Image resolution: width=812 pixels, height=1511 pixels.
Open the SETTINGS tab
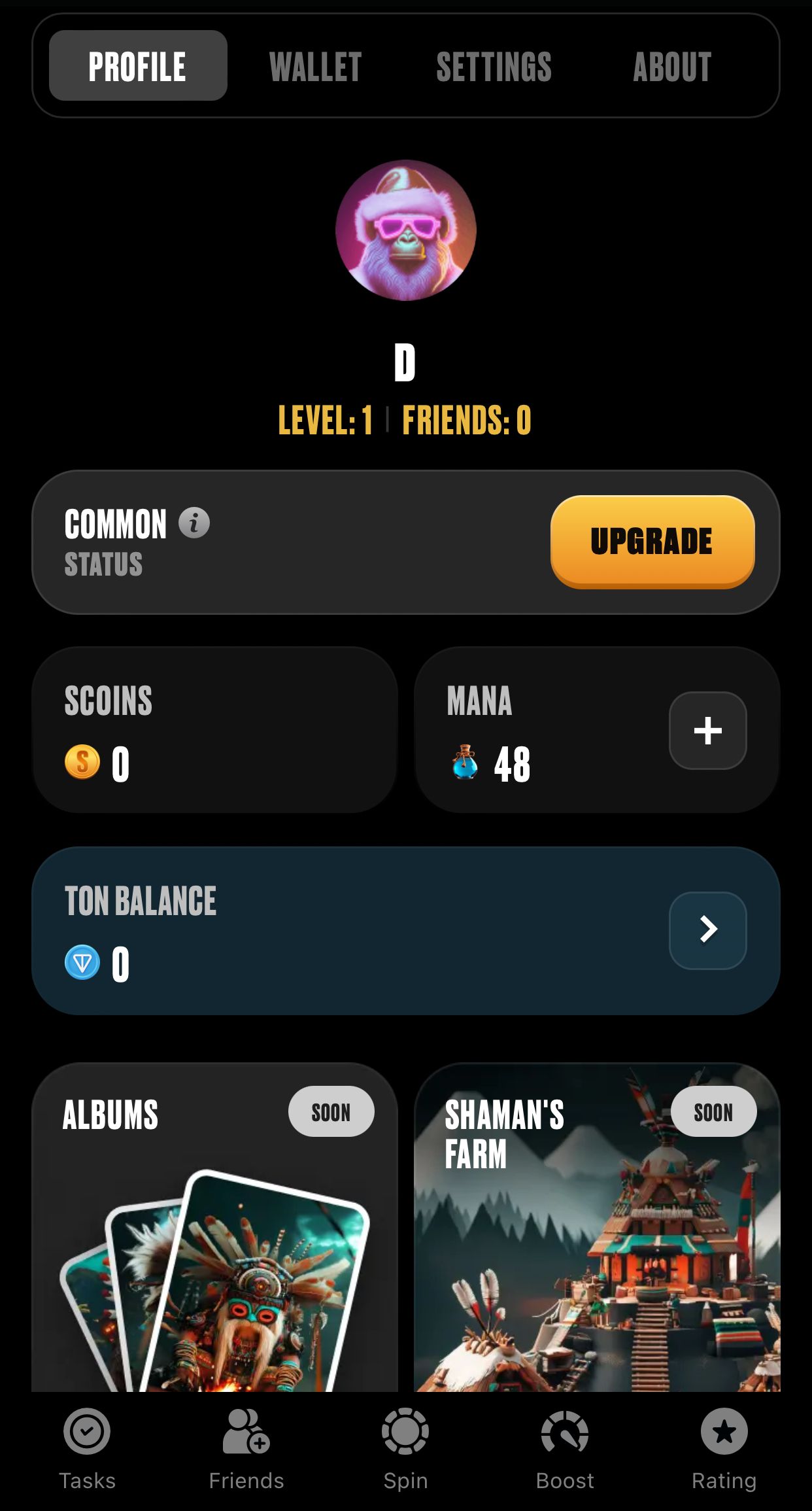point(494,65)
